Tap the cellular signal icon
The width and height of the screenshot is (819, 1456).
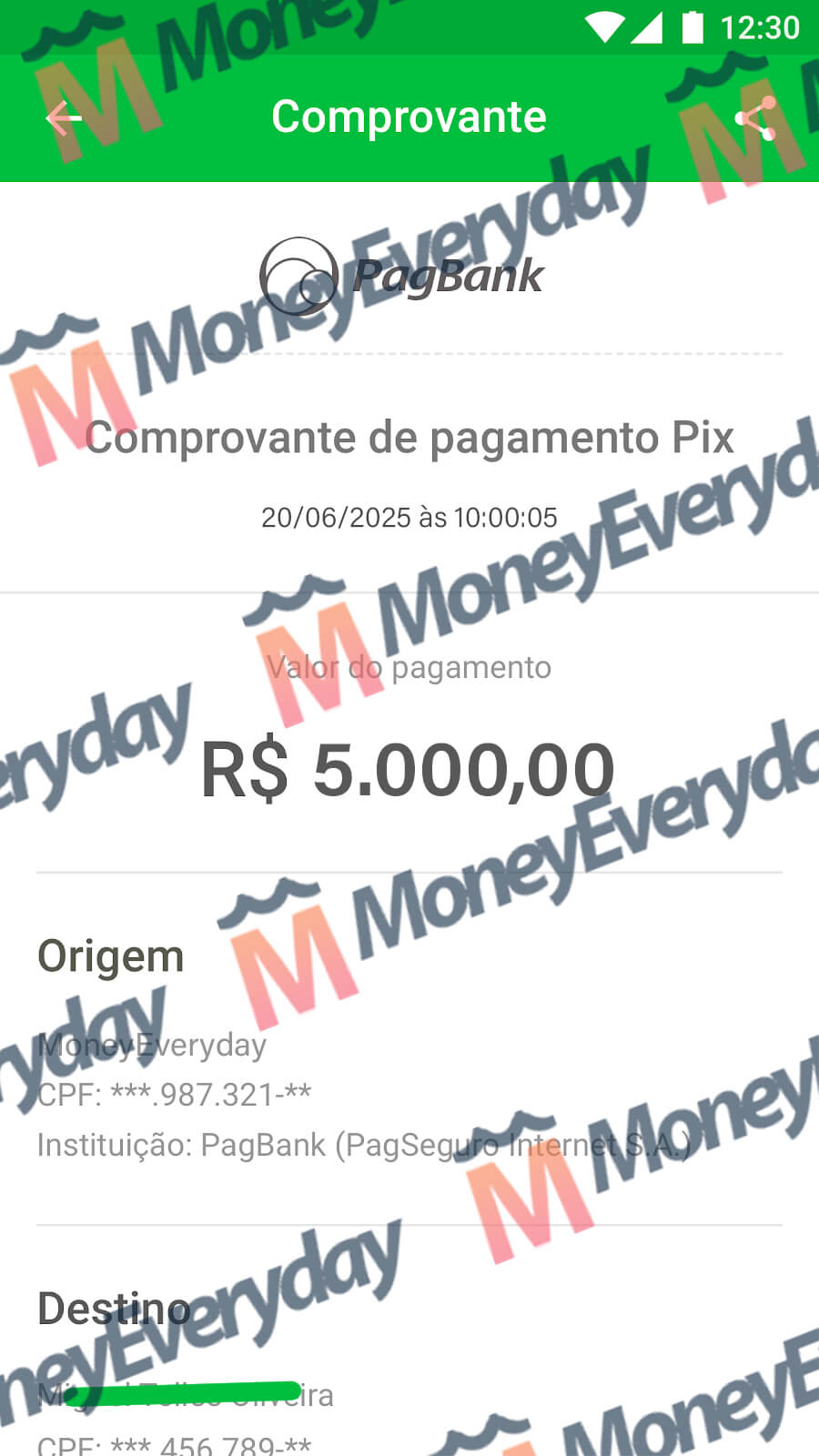tap(648, 27)
